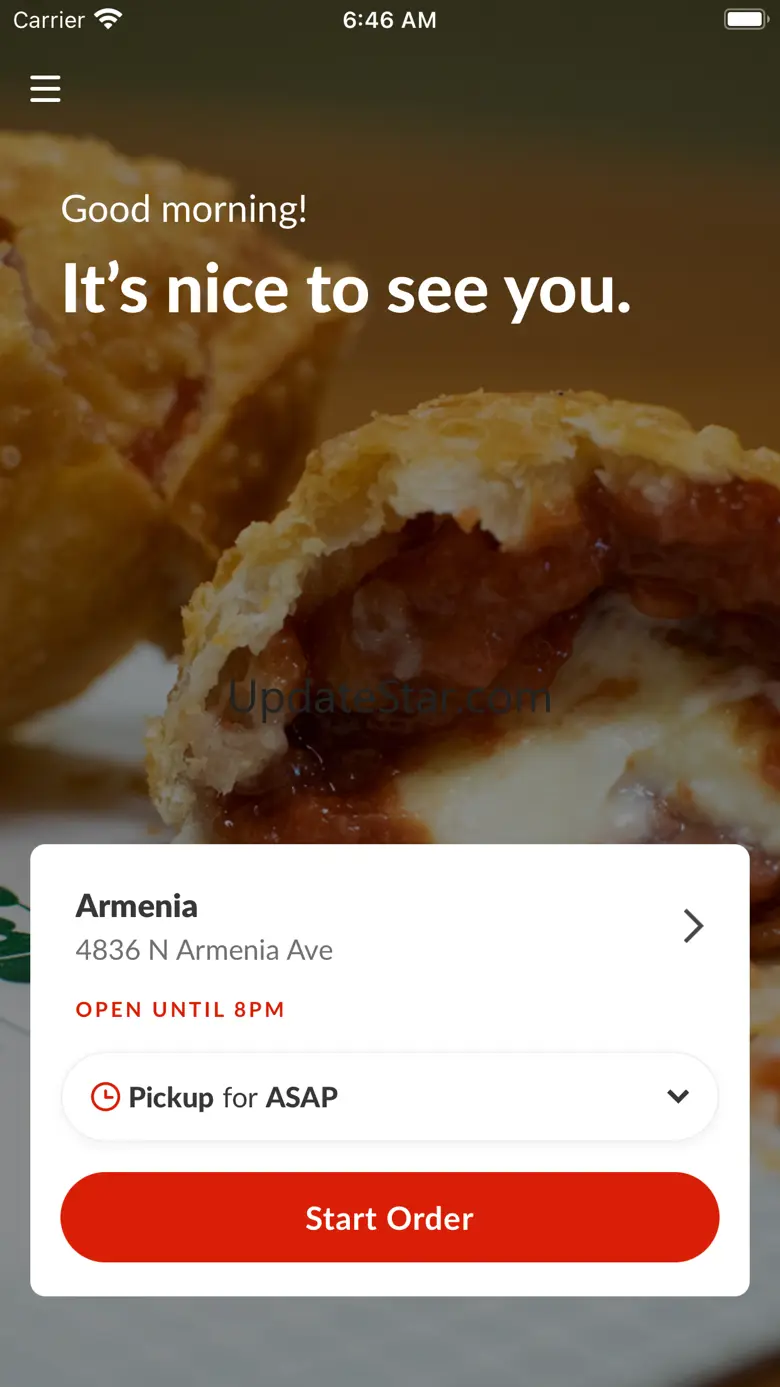The image size is (780, 1387).
Task: Expand the Pickup for ASAP dropdown
Action: 390,1097
